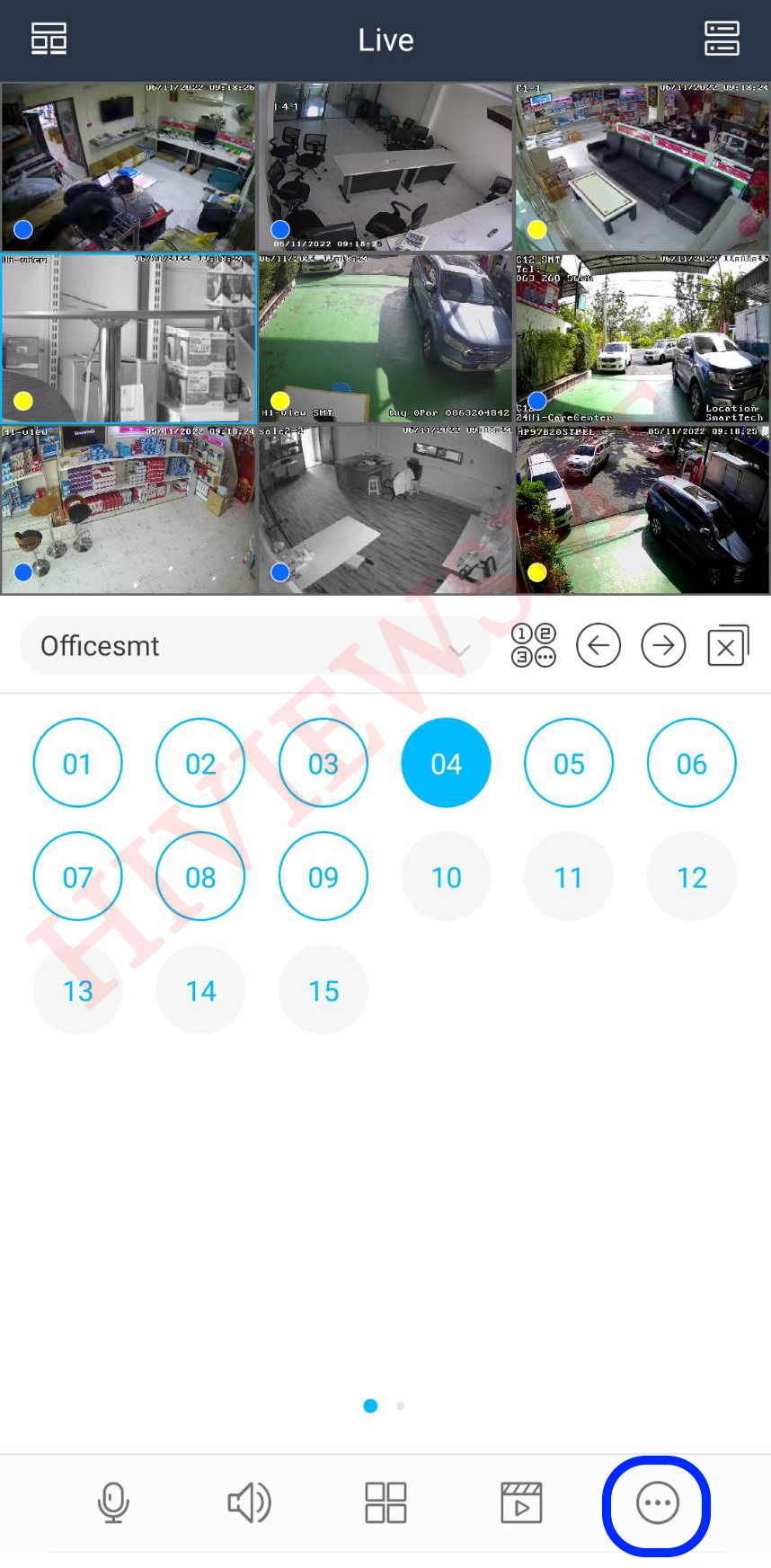Go to previous page with left arrow

598,645
